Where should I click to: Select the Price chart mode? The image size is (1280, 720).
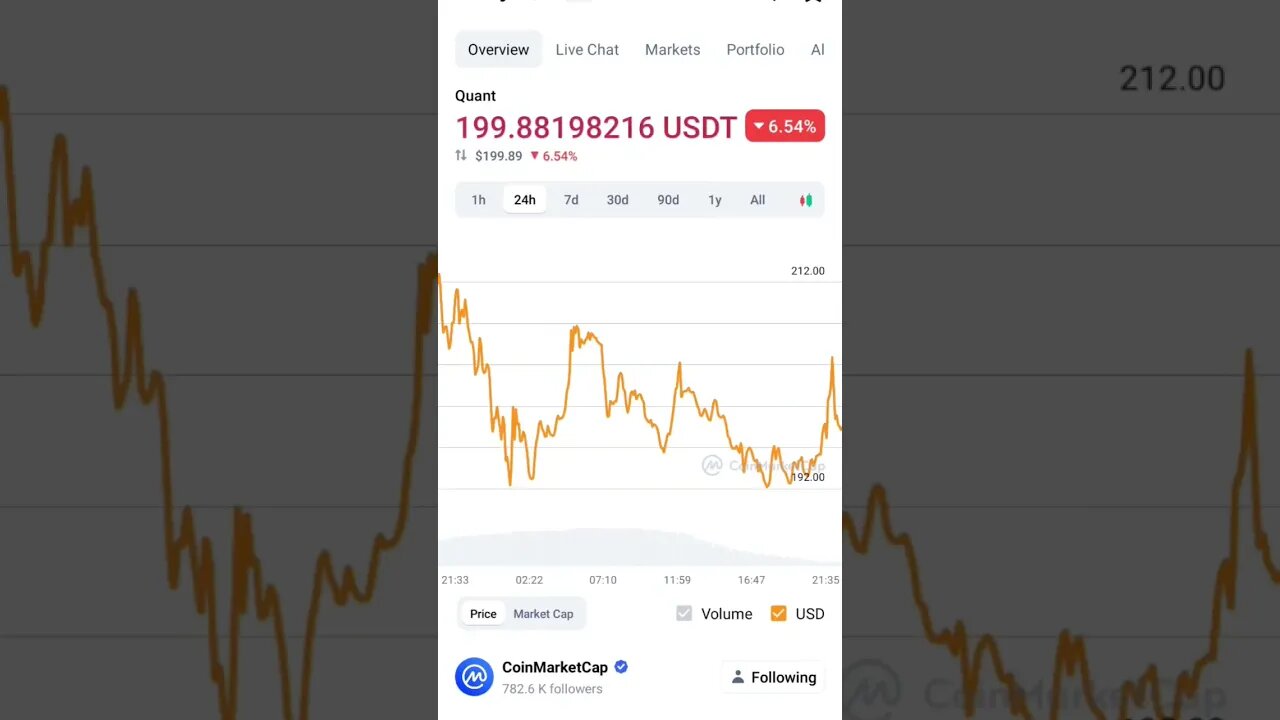coord(483,614)
